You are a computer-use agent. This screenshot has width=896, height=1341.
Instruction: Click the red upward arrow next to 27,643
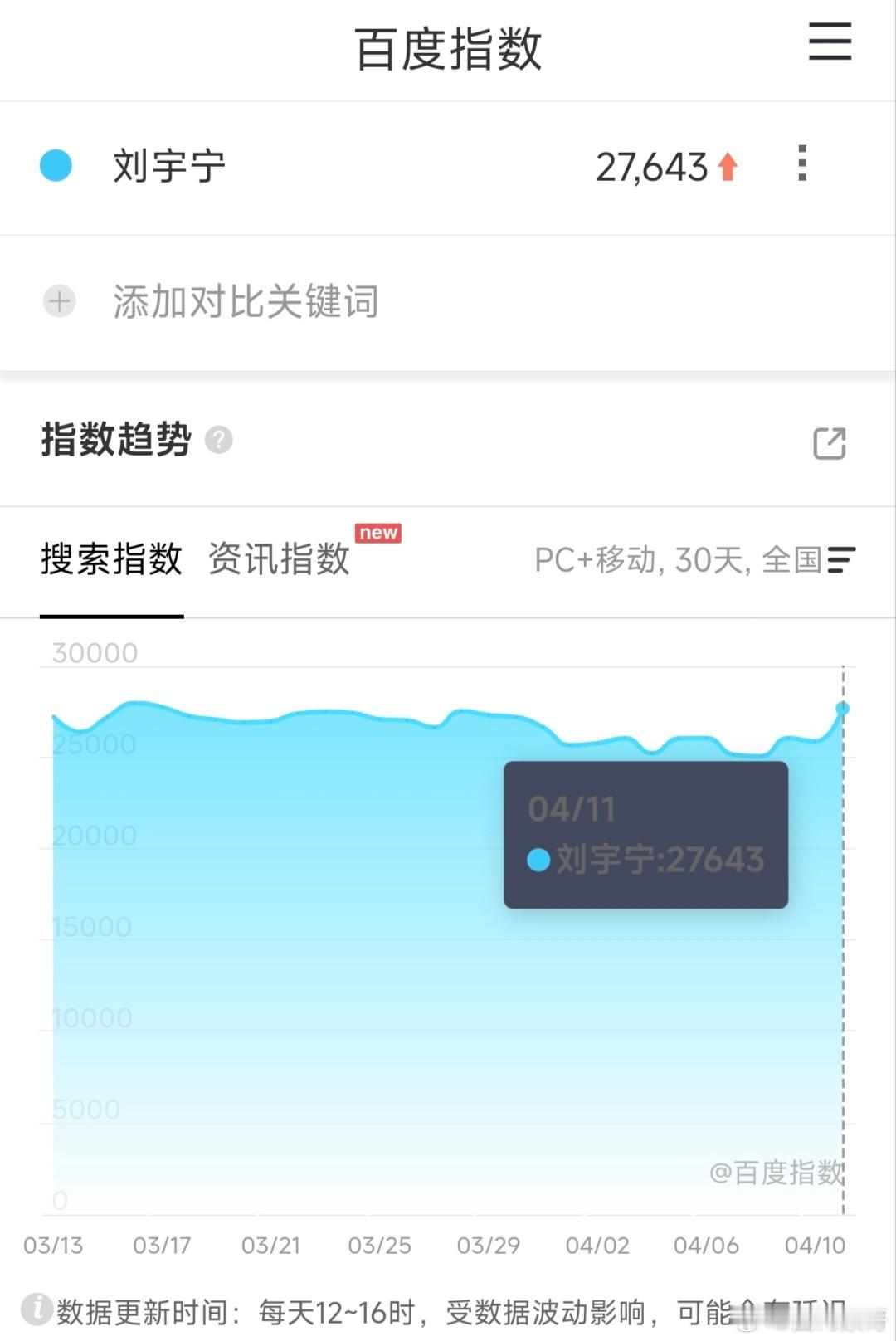pyautogui.click(x=726, y=165)
